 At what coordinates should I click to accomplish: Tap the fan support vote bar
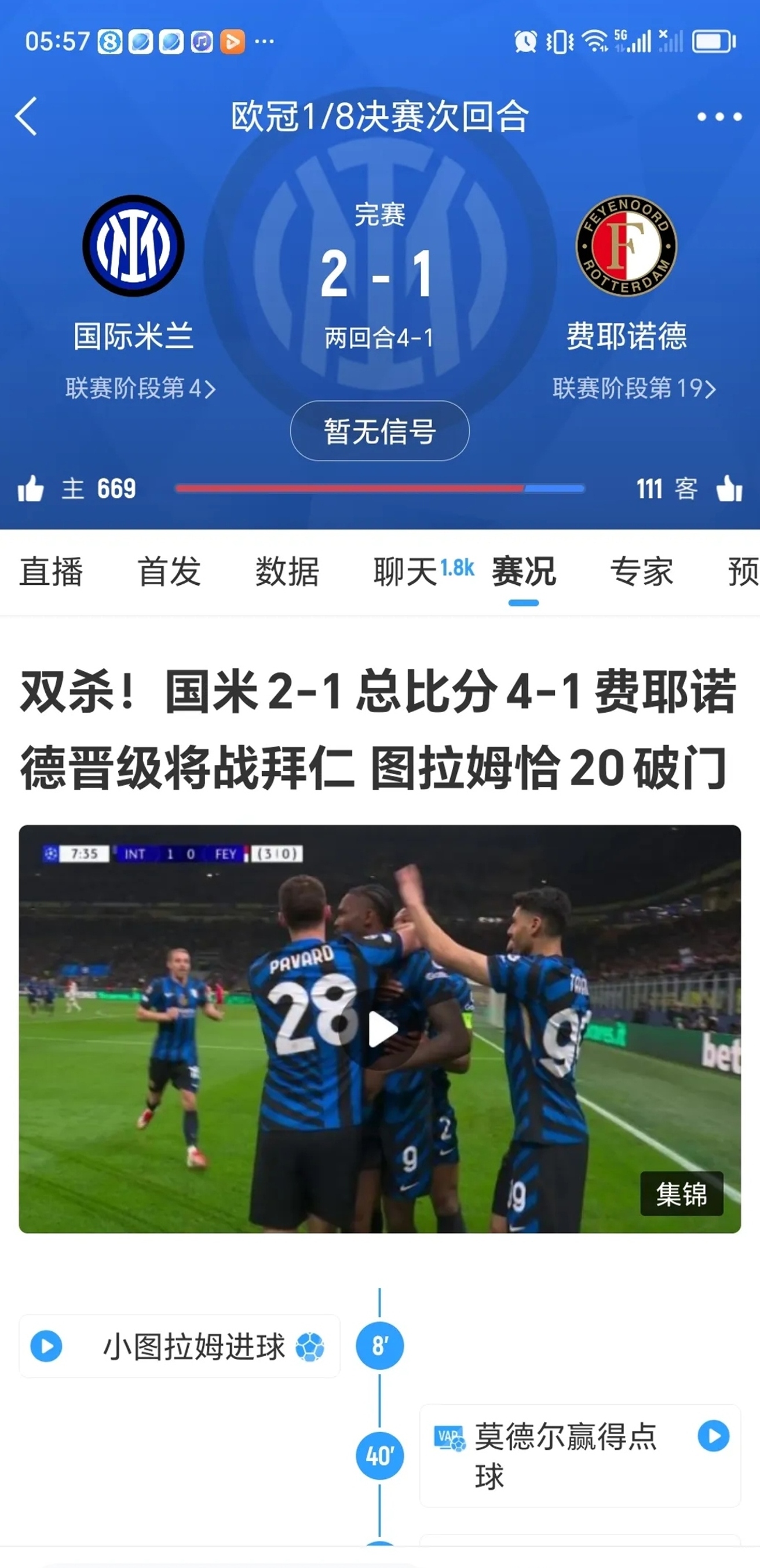click(x=380, y=487)
